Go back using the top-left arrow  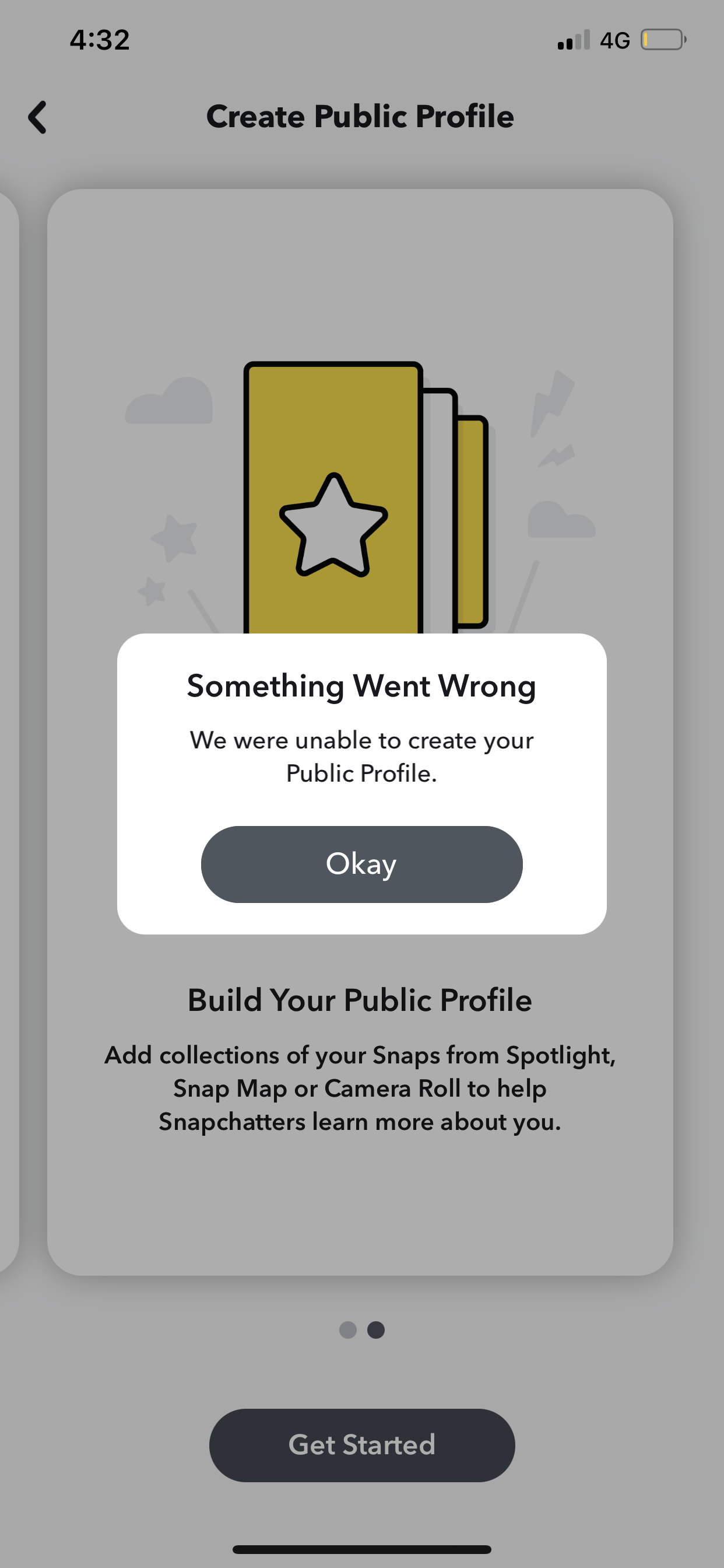click(37, 117)
